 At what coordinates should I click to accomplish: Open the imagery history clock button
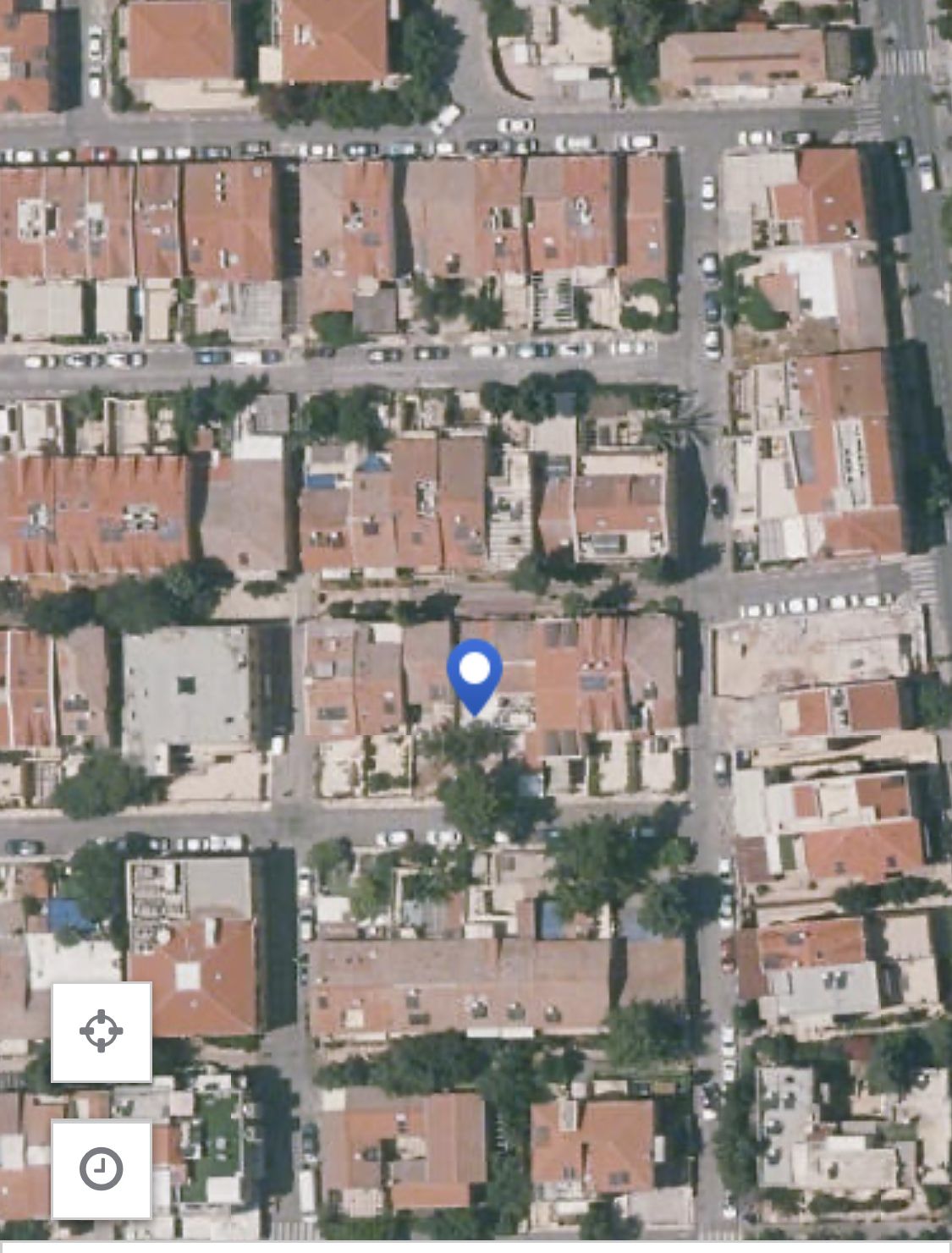pyautogui.click(x=102, y=1169)
